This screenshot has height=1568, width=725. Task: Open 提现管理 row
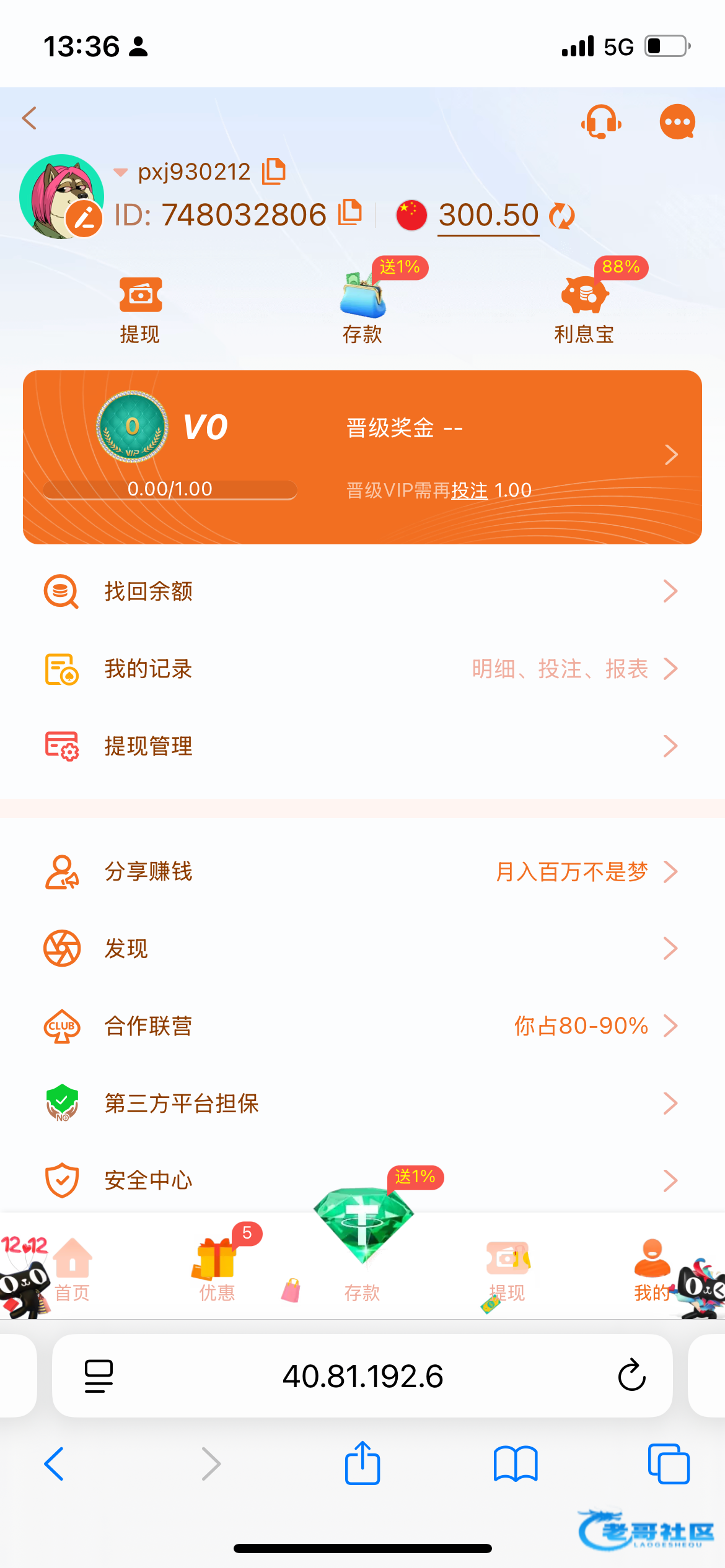[x=362, y=746]
